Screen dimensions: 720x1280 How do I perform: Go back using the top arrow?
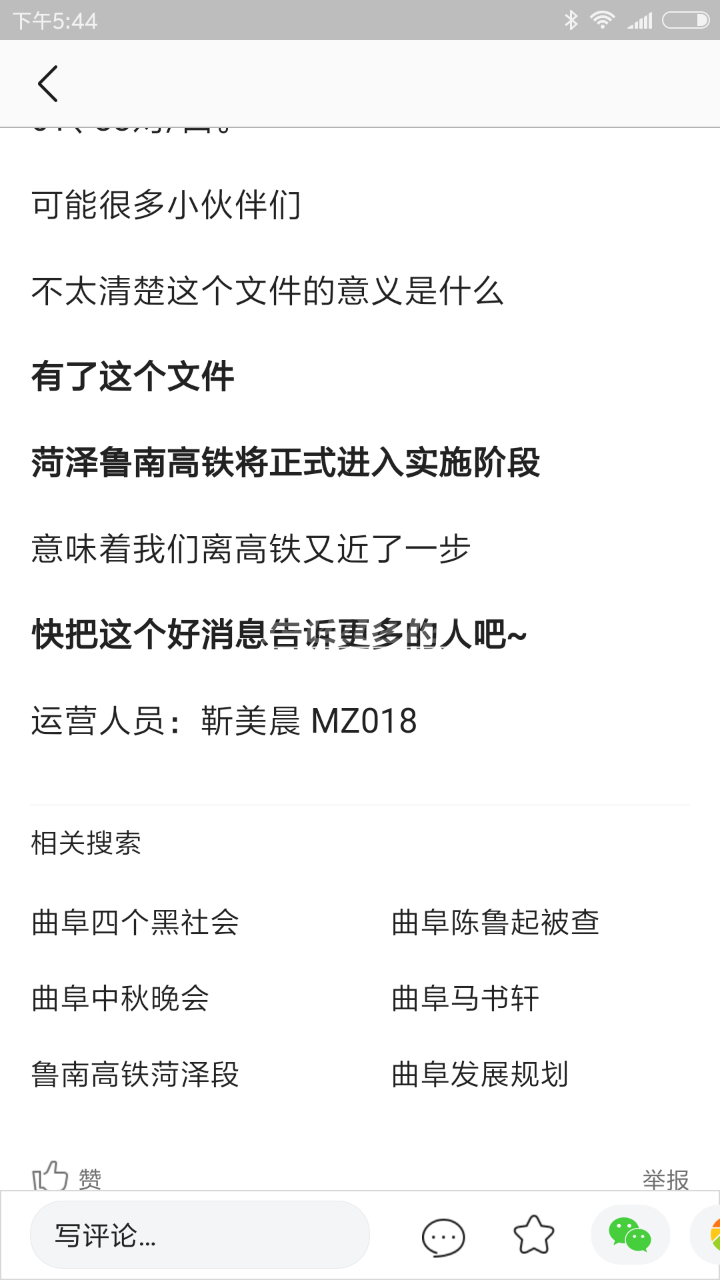click(x=48, y=84)
